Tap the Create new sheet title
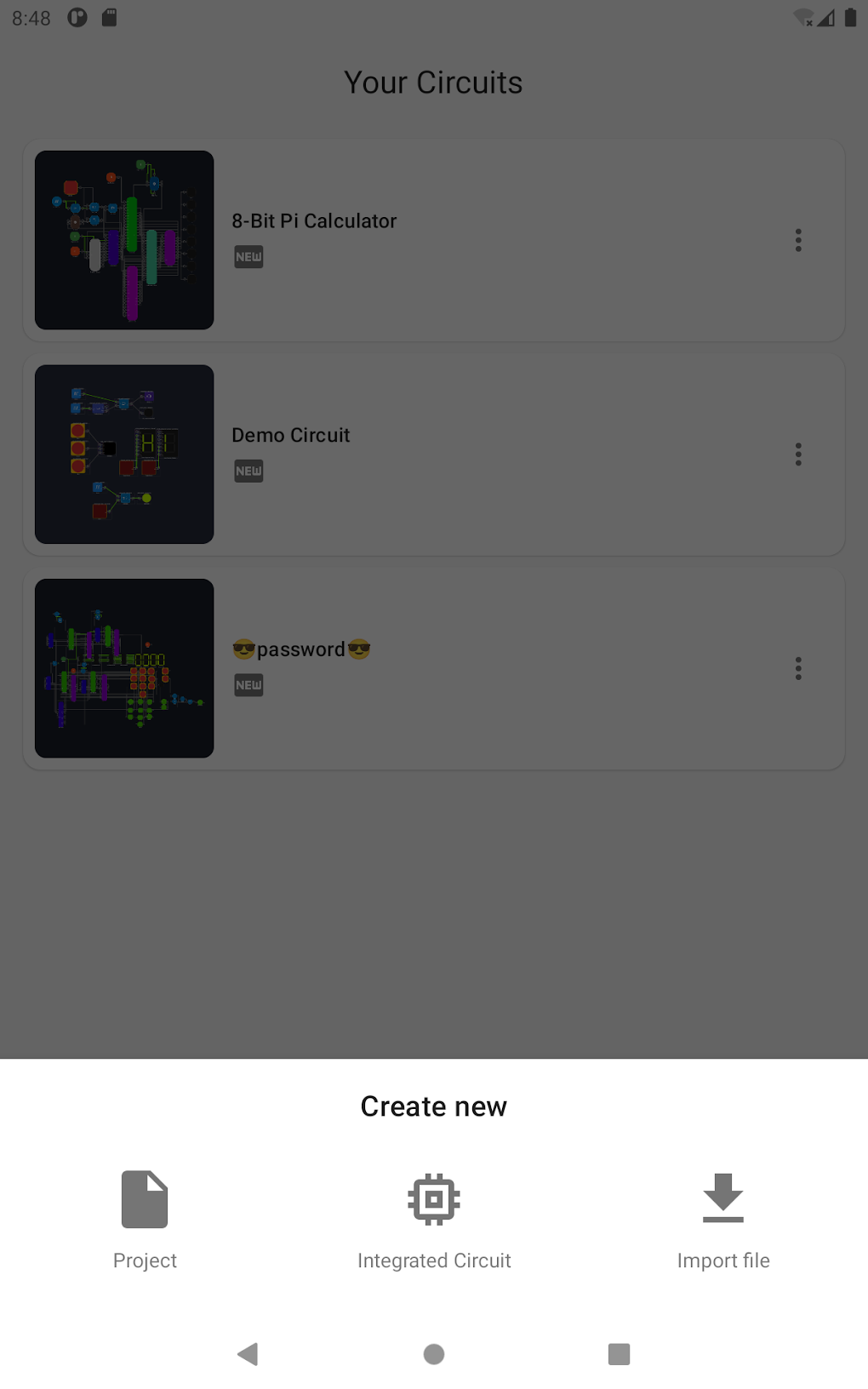Viewport: 868px width, 1389px height. (433, 1106)
